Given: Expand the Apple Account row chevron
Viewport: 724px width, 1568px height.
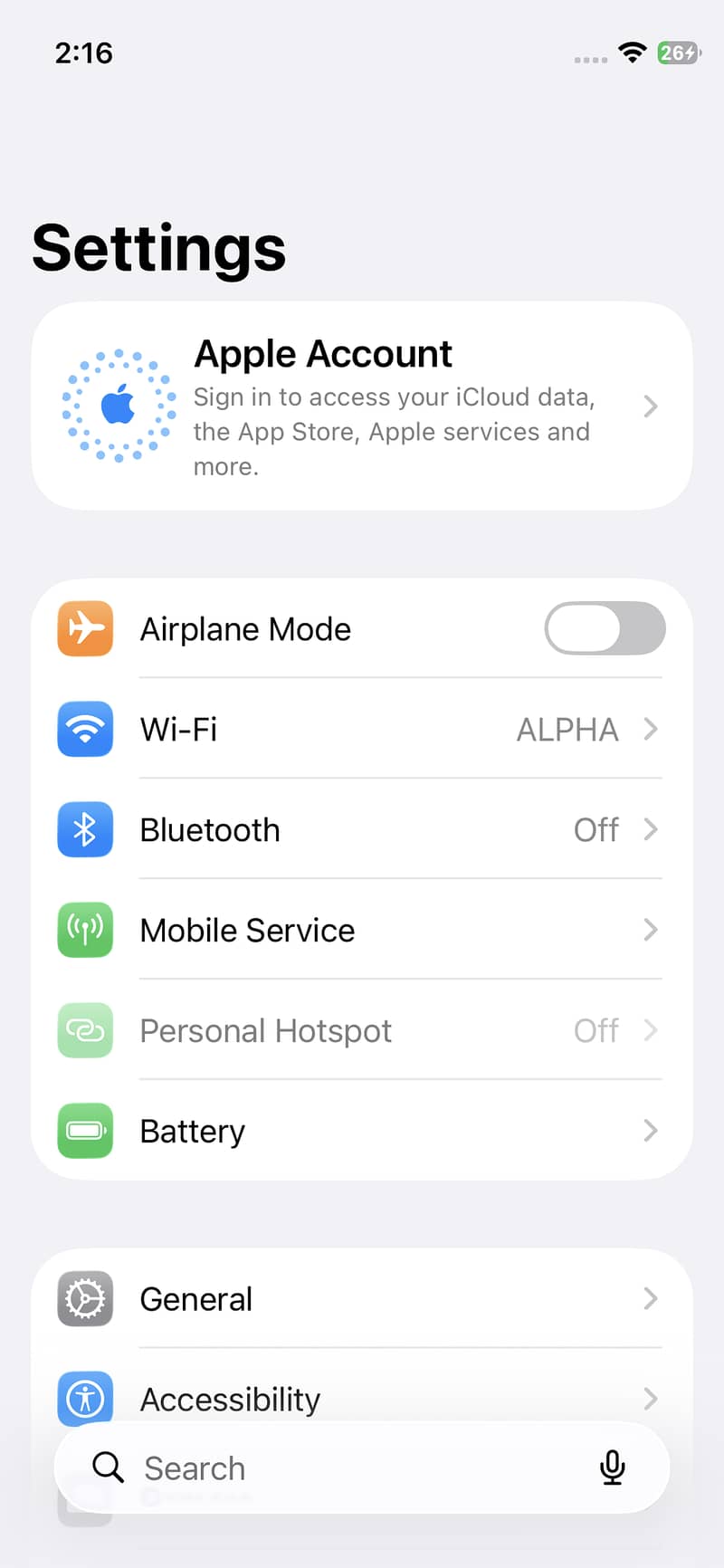Looking at the screenshot, I should (x=650, y=406).
